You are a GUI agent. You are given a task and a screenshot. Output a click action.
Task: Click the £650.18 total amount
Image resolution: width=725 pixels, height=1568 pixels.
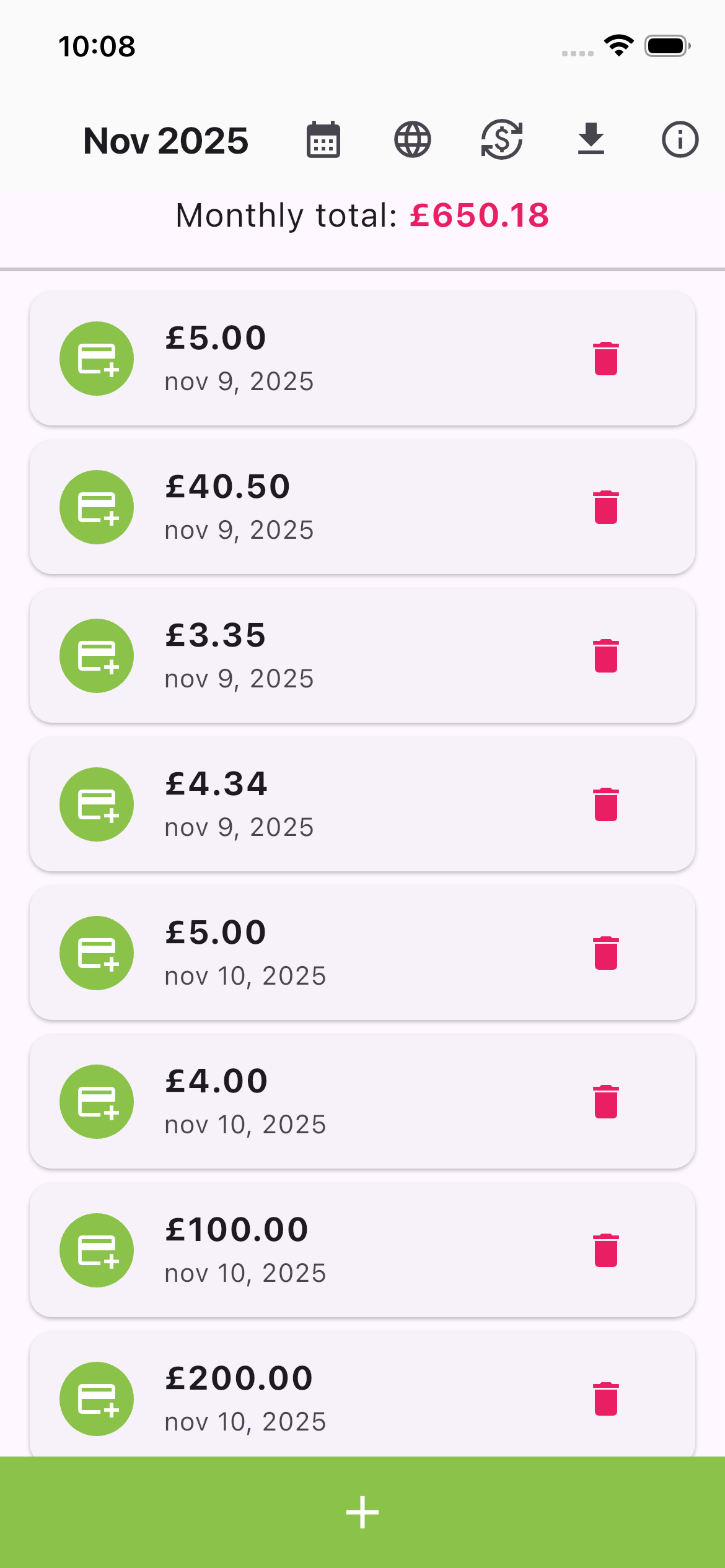479,215
